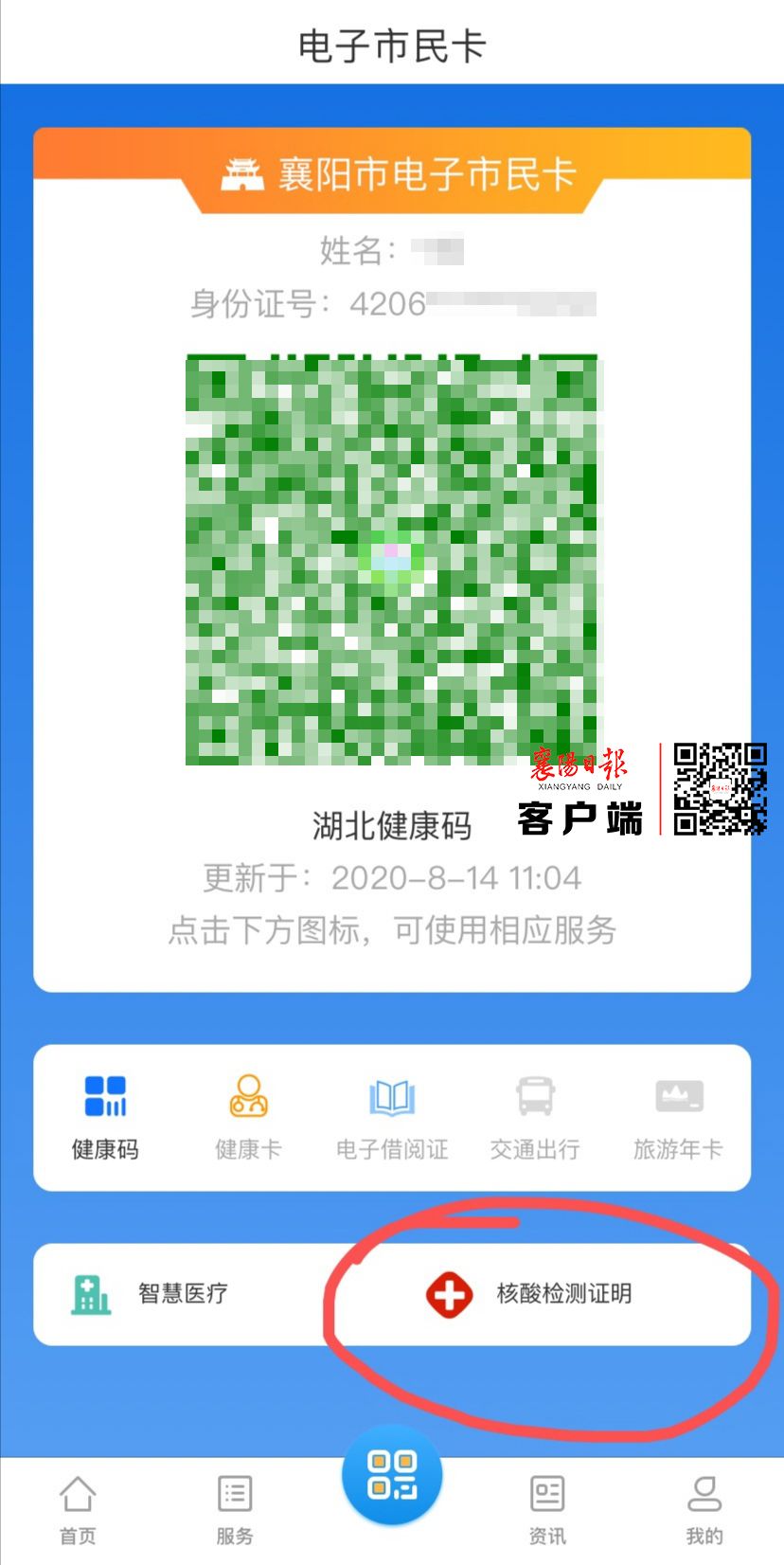This screenshot has width=784, height=1565.
Task: Tap the 交通出行 transit option
Action: click(x=535, y=1117)
